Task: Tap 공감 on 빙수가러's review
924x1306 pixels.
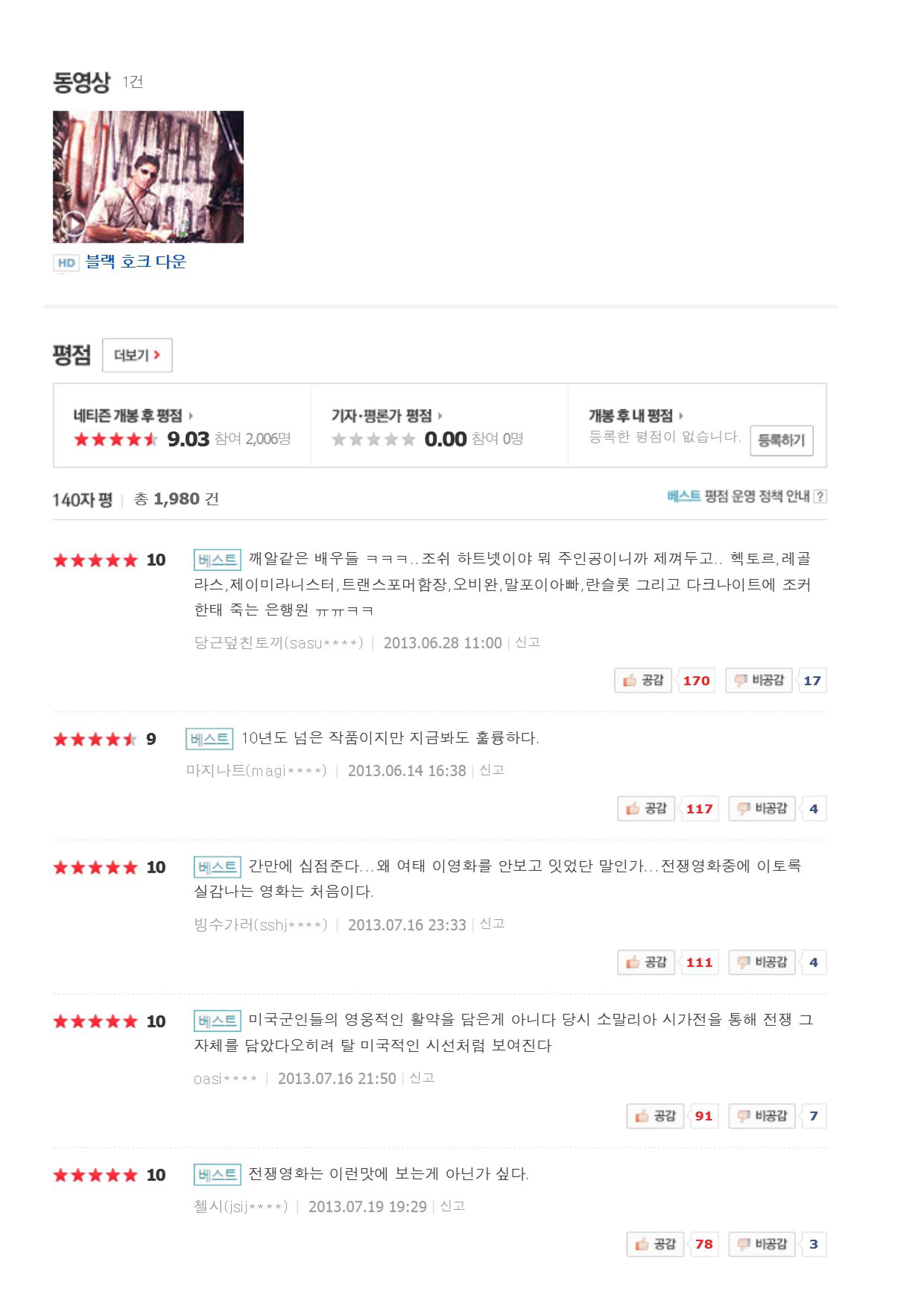Action: click(x=646, y=962)
